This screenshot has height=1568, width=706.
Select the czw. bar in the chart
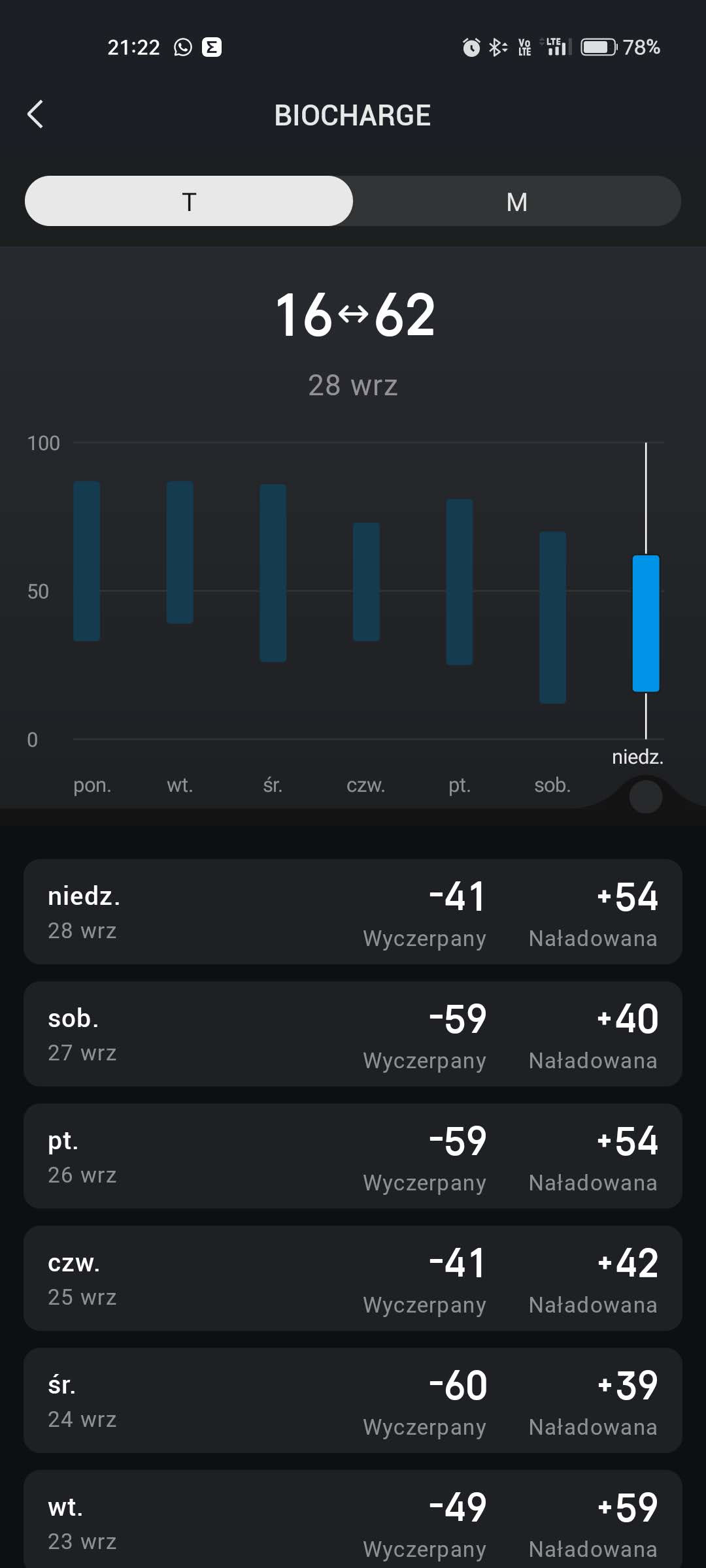[366, 581]
